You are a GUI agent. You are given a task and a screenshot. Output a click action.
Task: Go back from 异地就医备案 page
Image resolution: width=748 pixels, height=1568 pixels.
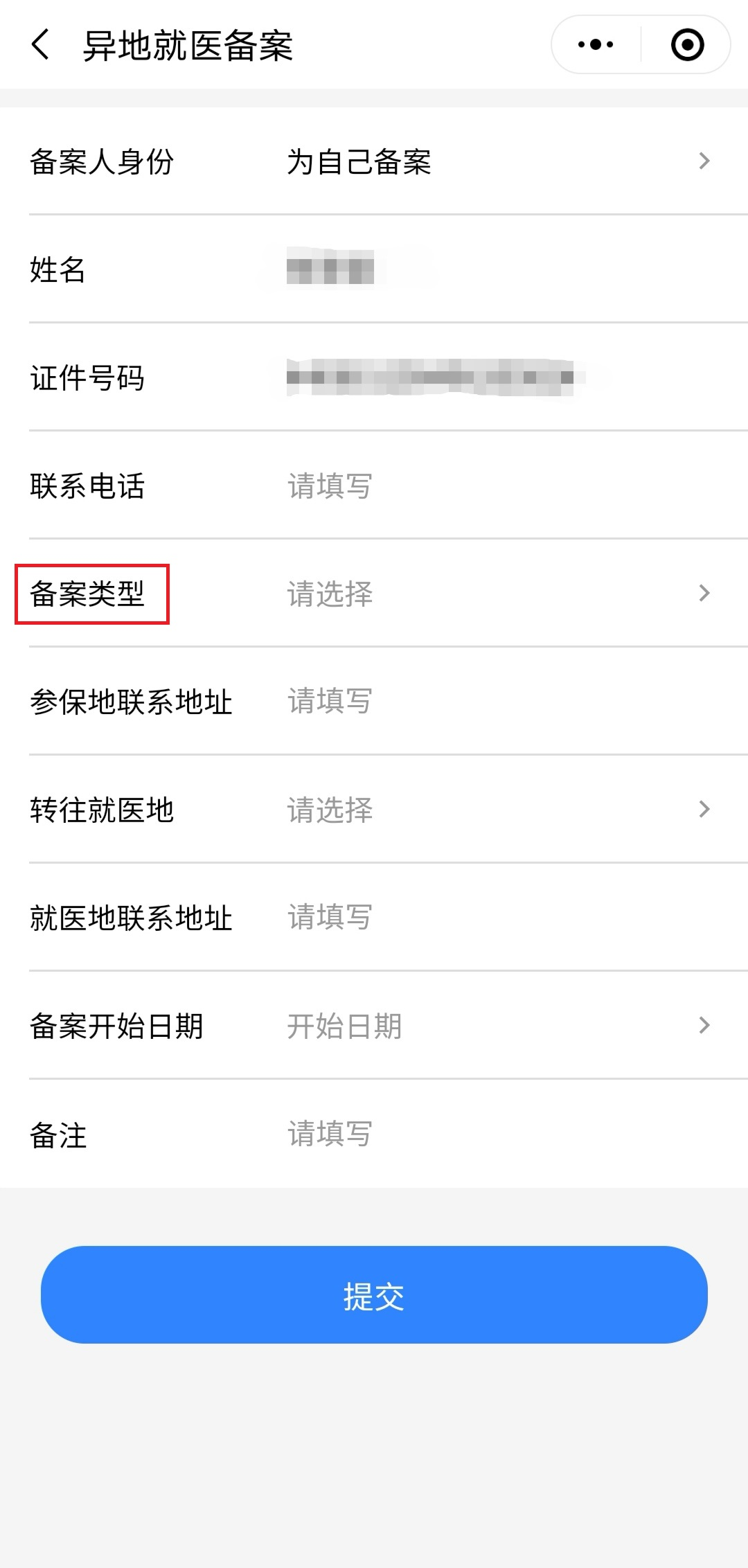[x=41, y=45]
